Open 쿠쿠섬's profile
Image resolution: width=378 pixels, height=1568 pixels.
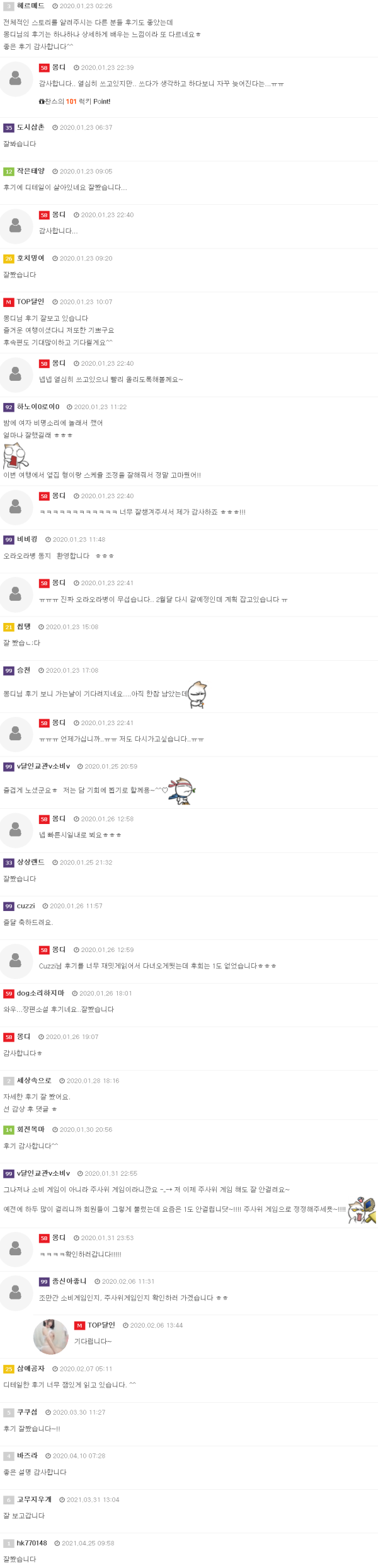[x=27, y=1412]
